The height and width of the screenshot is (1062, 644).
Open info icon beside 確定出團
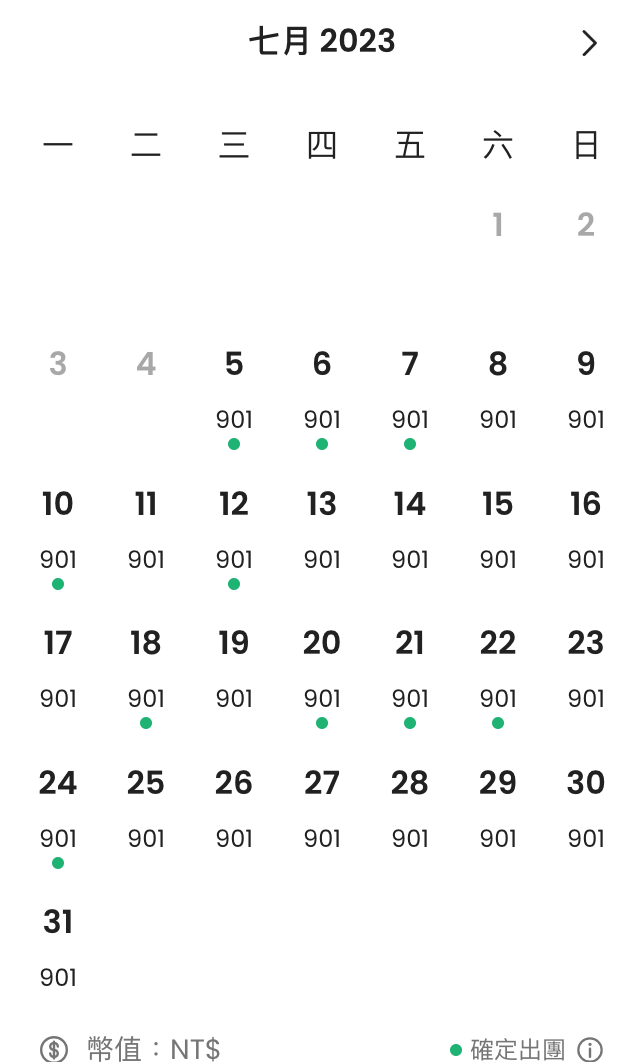click(590, 1049)
